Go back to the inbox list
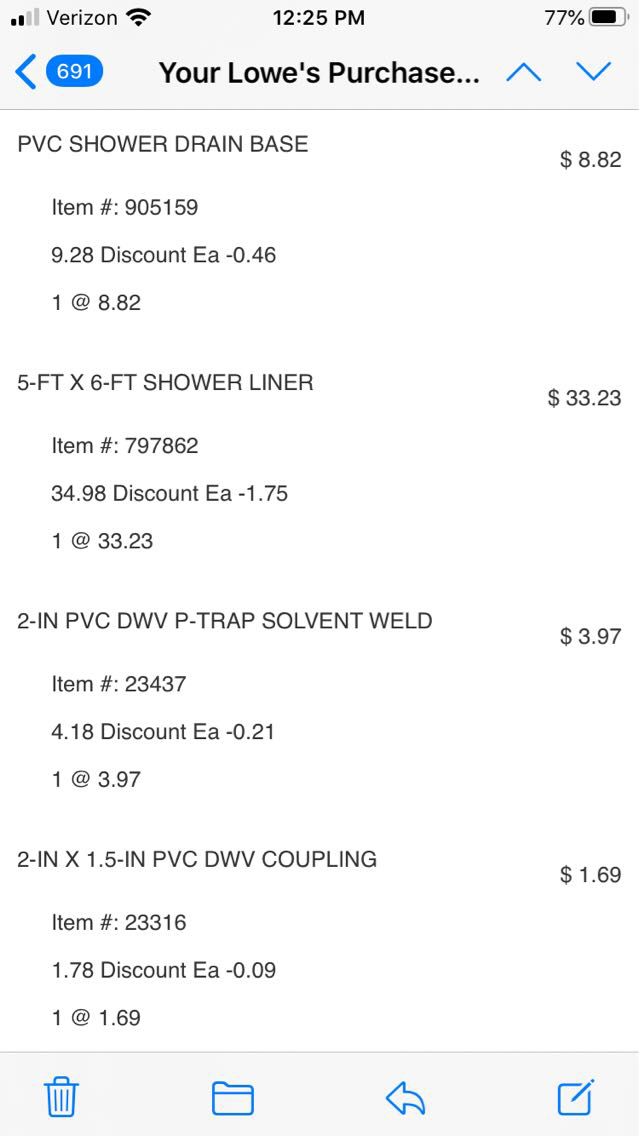Screen dimensions: 639x1136 tap(58, 72)
